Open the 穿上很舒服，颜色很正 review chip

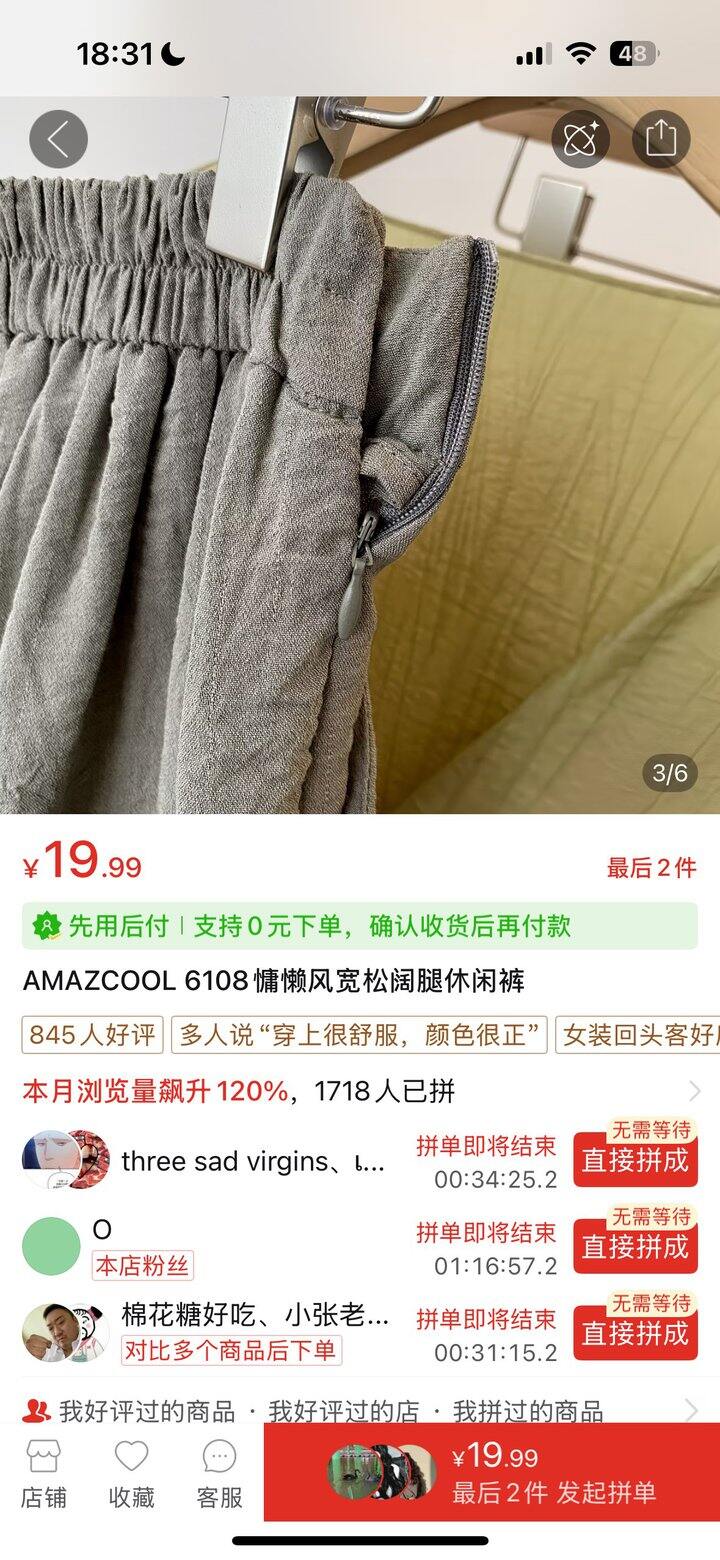[x=359, y=1035]
